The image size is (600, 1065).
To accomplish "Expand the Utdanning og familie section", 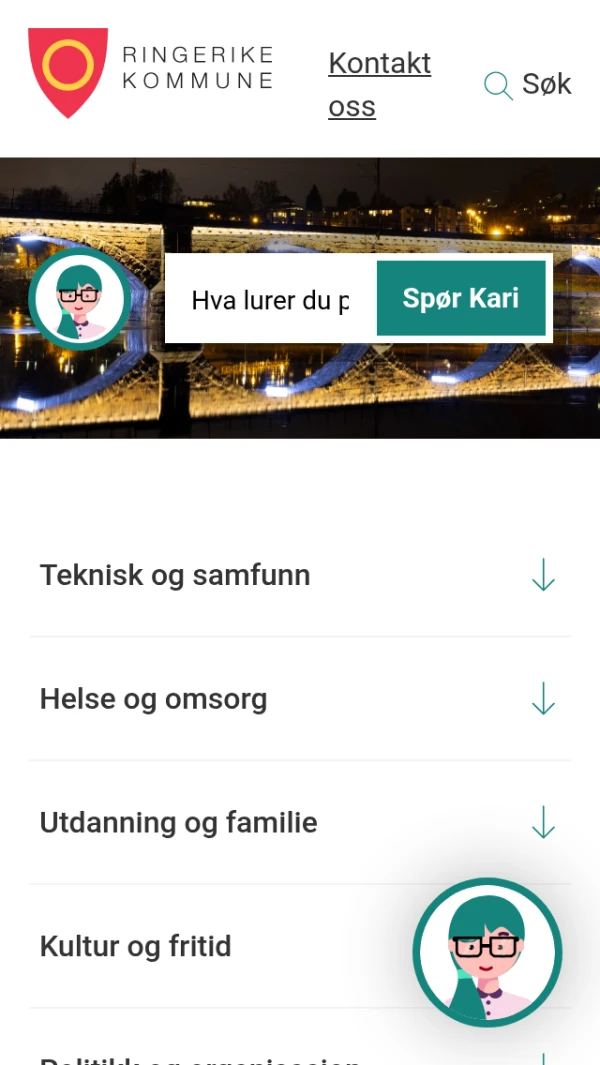I will pos(299,823).
